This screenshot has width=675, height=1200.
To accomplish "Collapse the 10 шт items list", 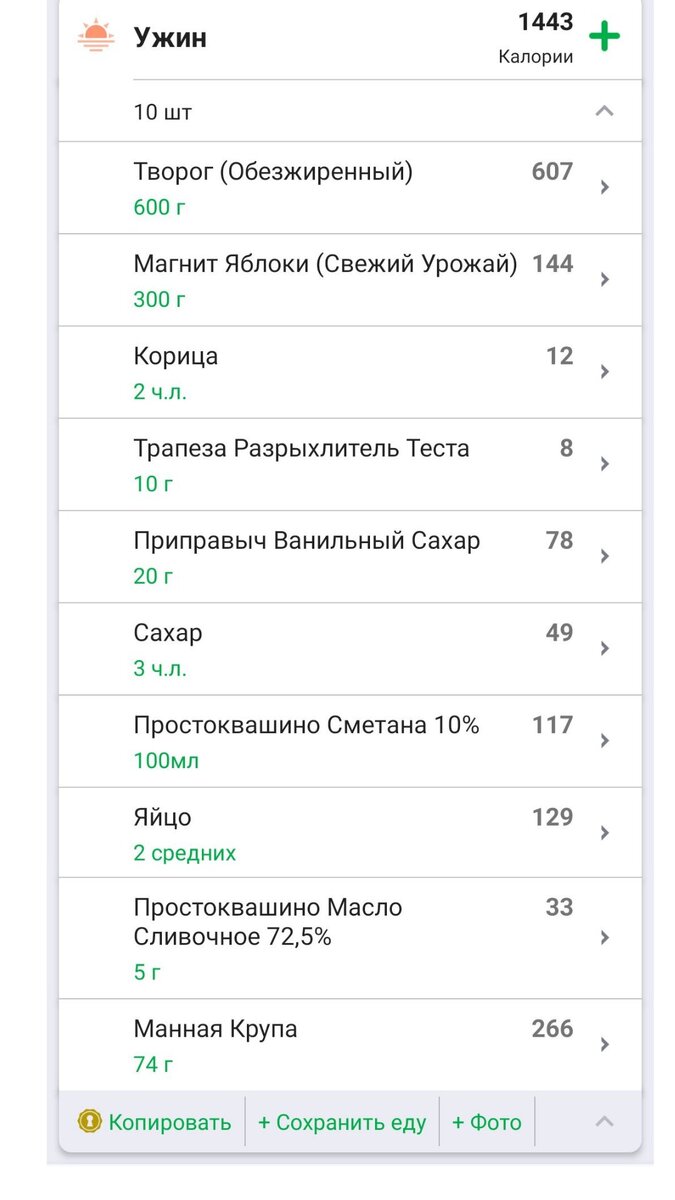I will [x=604, y=111].
